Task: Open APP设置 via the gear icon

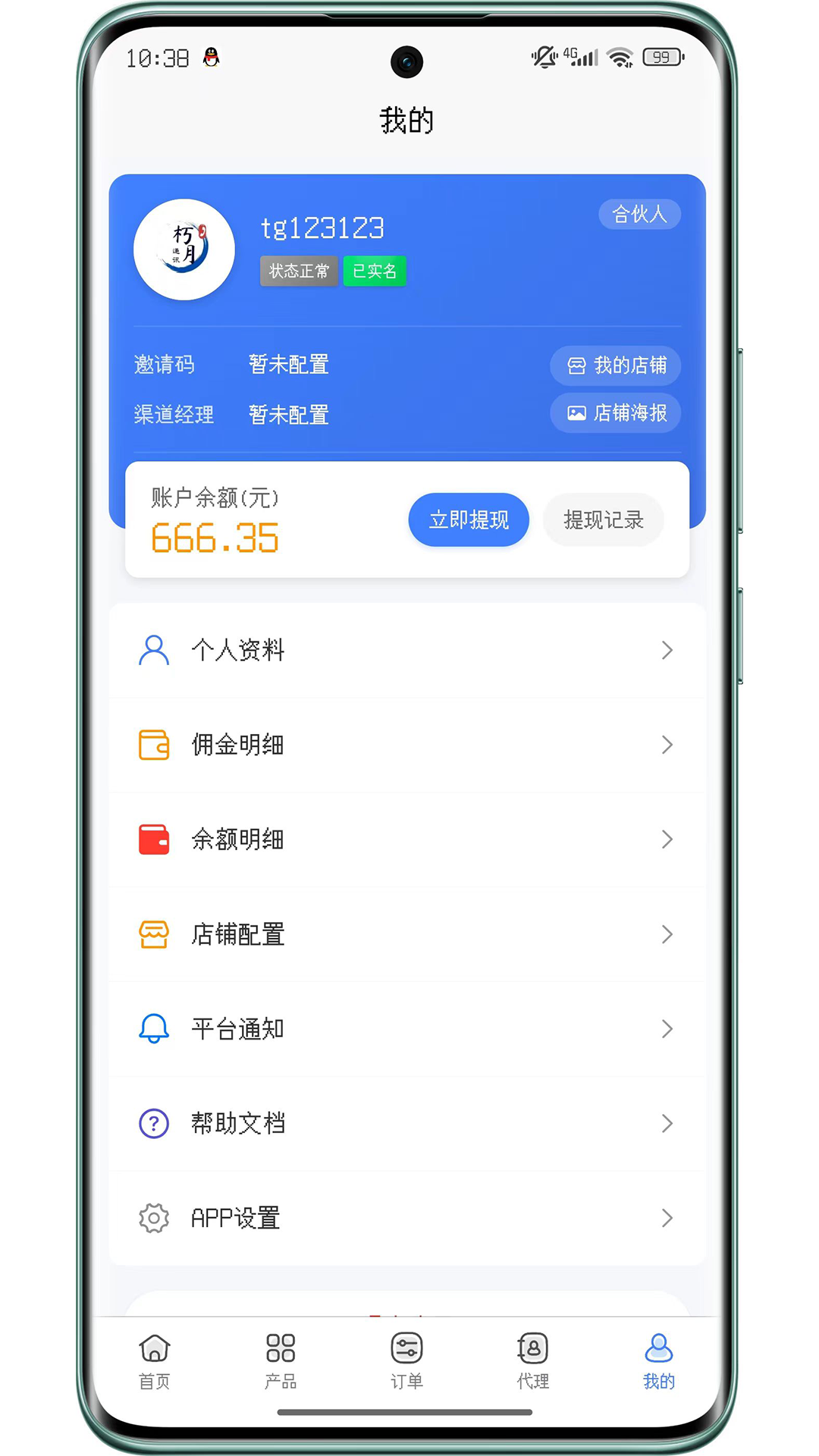Action: point(154,1218)
